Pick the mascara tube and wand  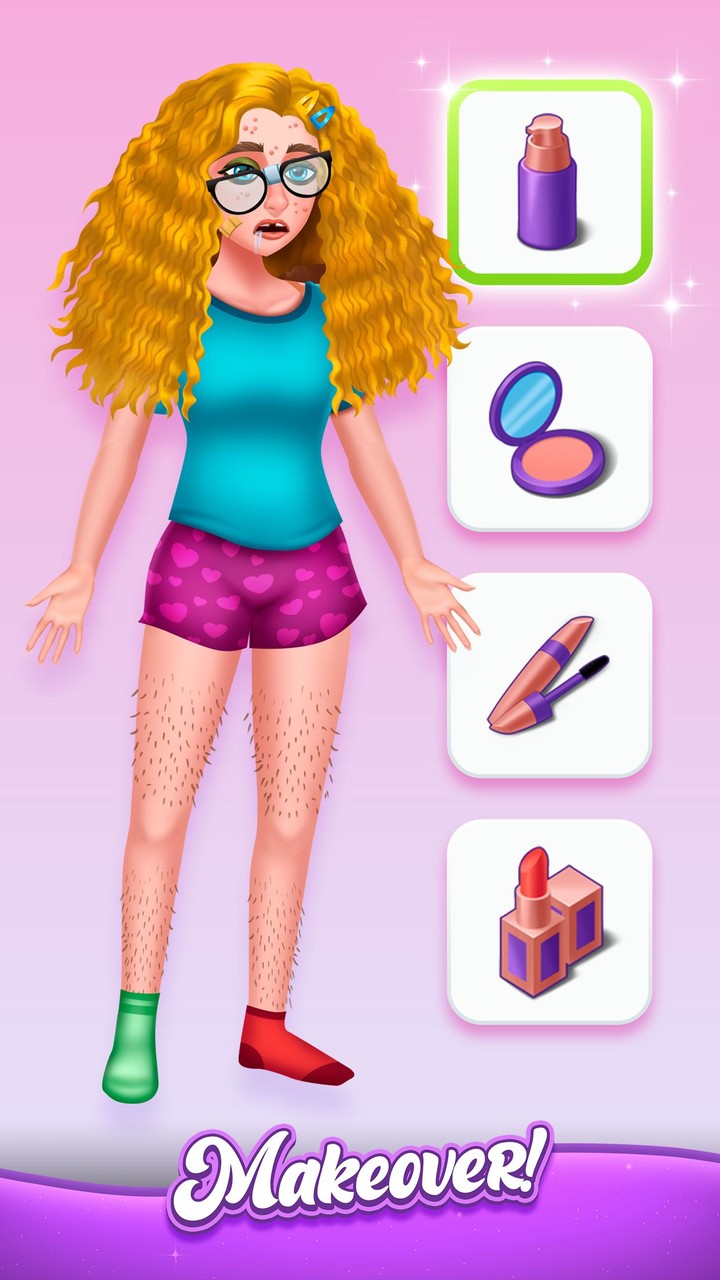549,674
